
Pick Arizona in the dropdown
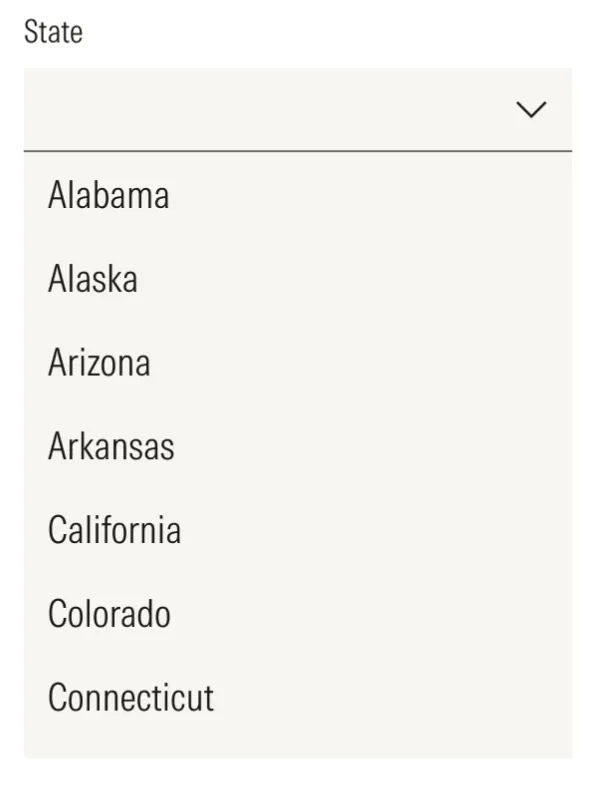(99, 362)
